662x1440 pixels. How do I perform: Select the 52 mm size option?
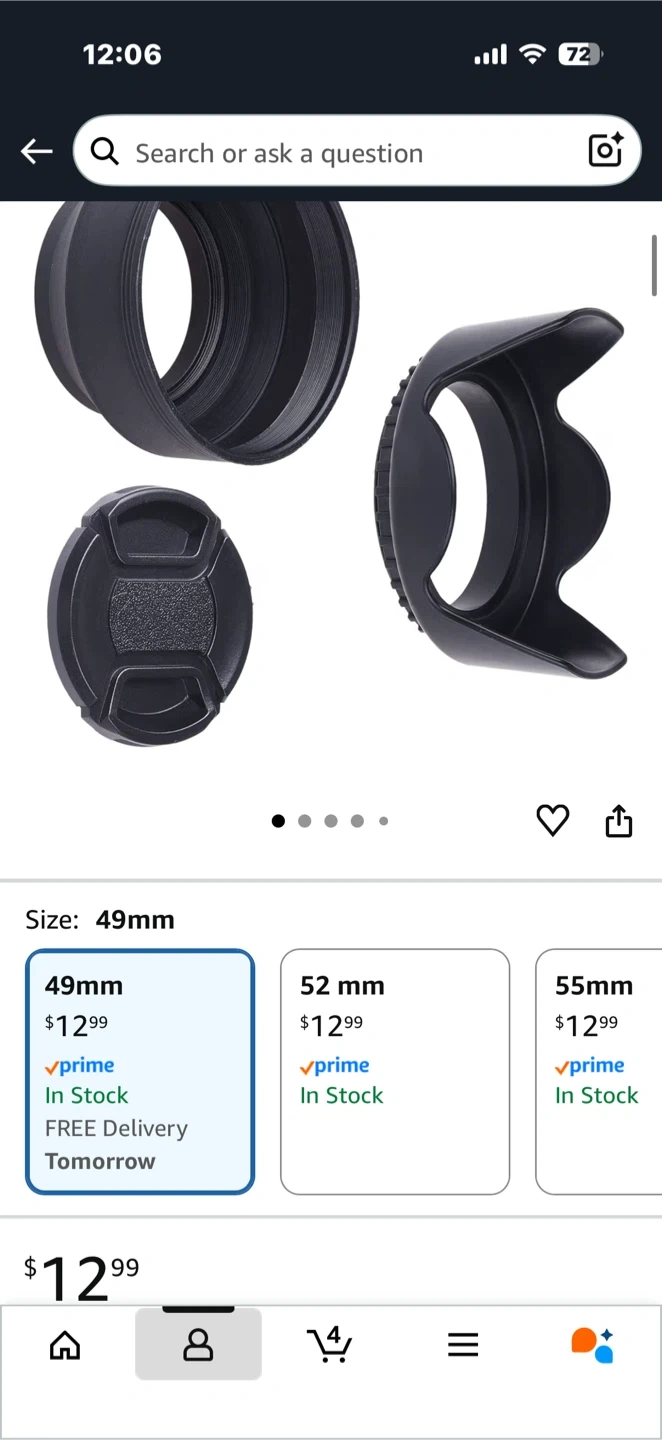(x=395, y=1072)
